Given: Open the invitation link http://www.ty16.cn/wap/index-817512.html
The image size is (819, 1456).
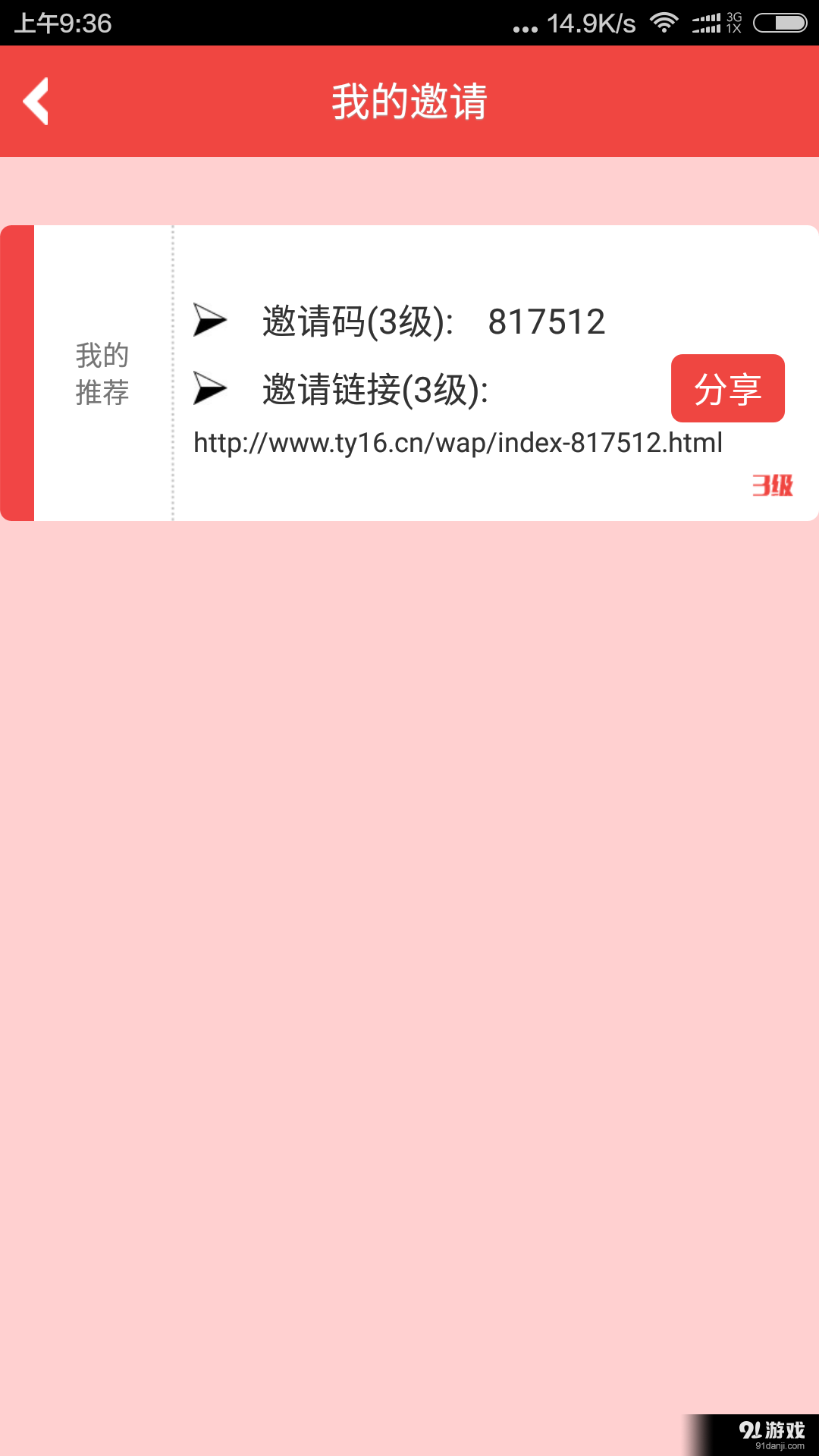Looking at the screenshot, I should [458, 443].
